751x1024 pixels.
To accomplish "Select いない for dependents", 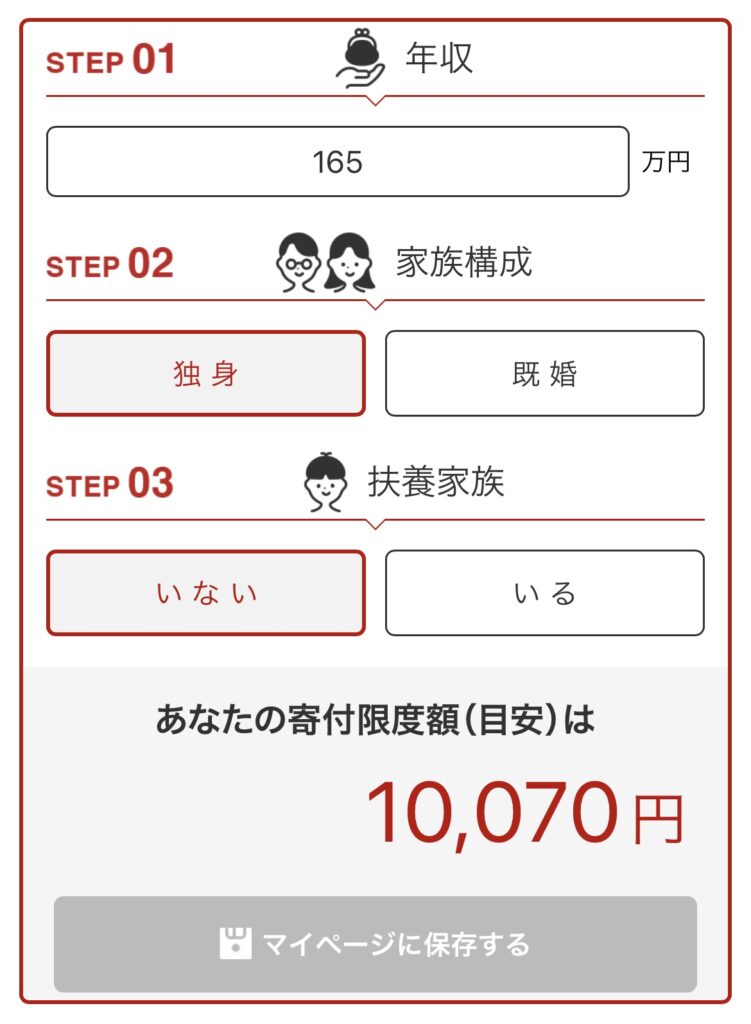I will coord(206,593).
